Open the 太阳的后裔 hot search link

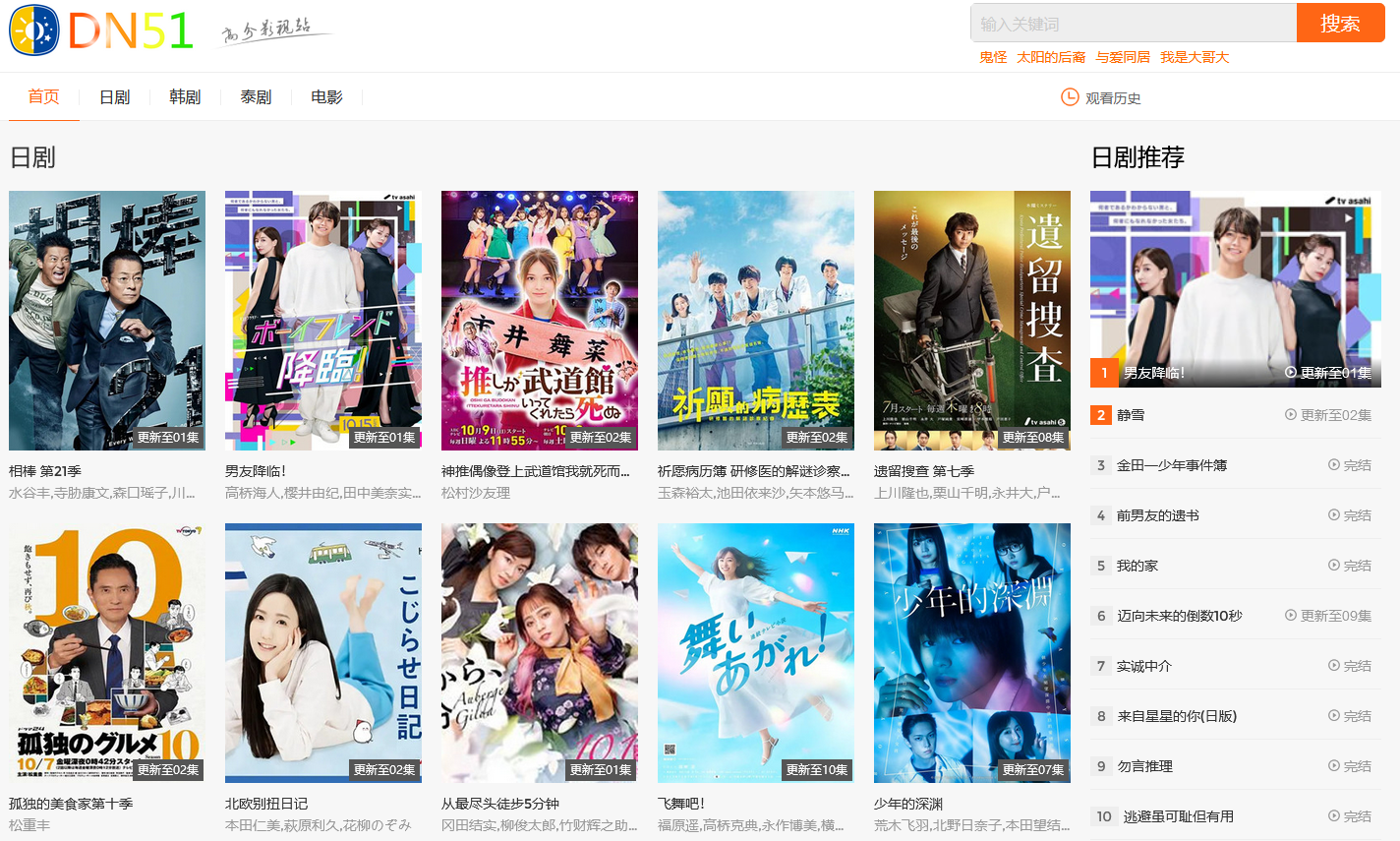[1050, 57]
